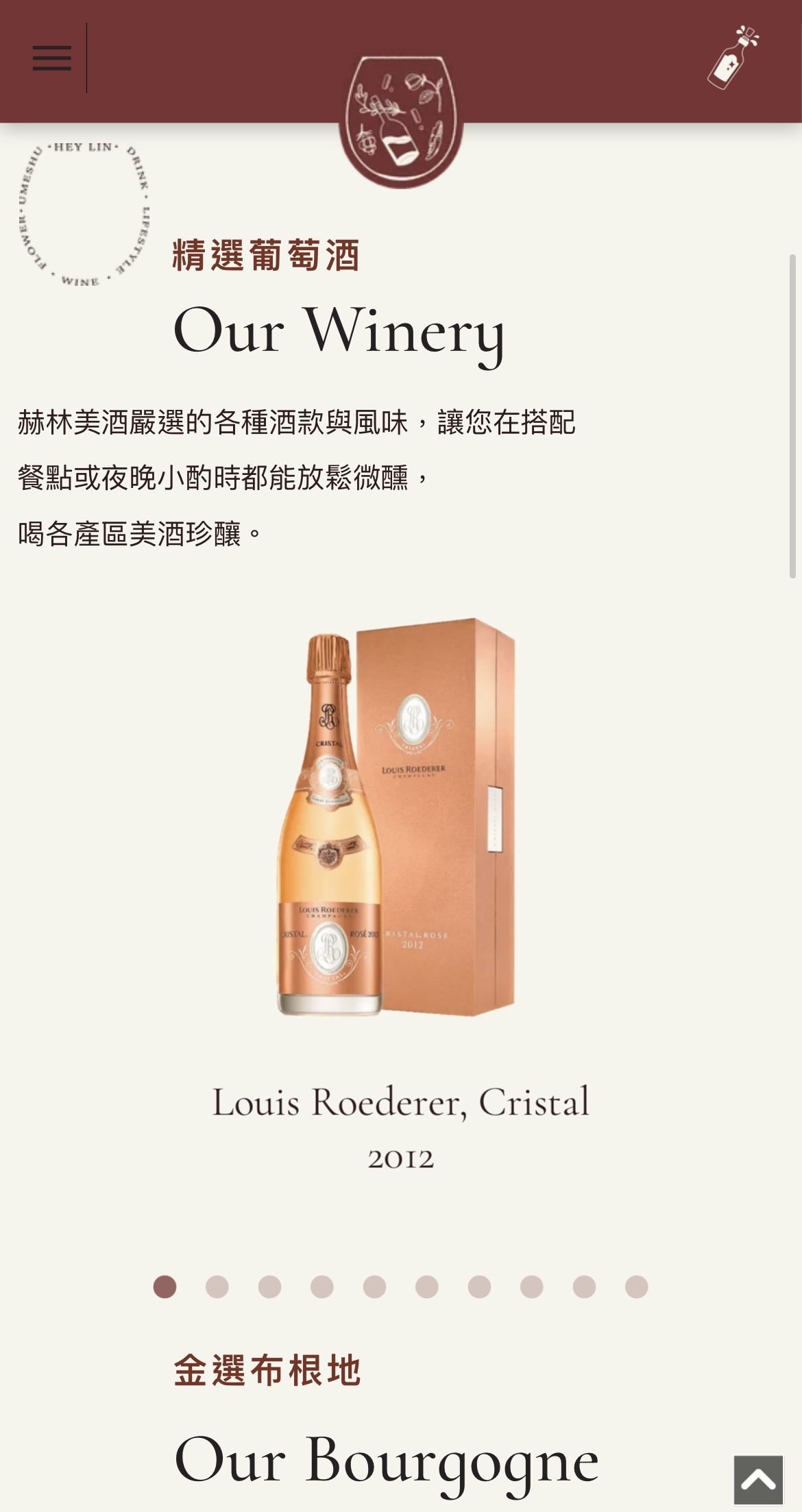
Task: Open the bottle icon in the header
Action: 733,58
